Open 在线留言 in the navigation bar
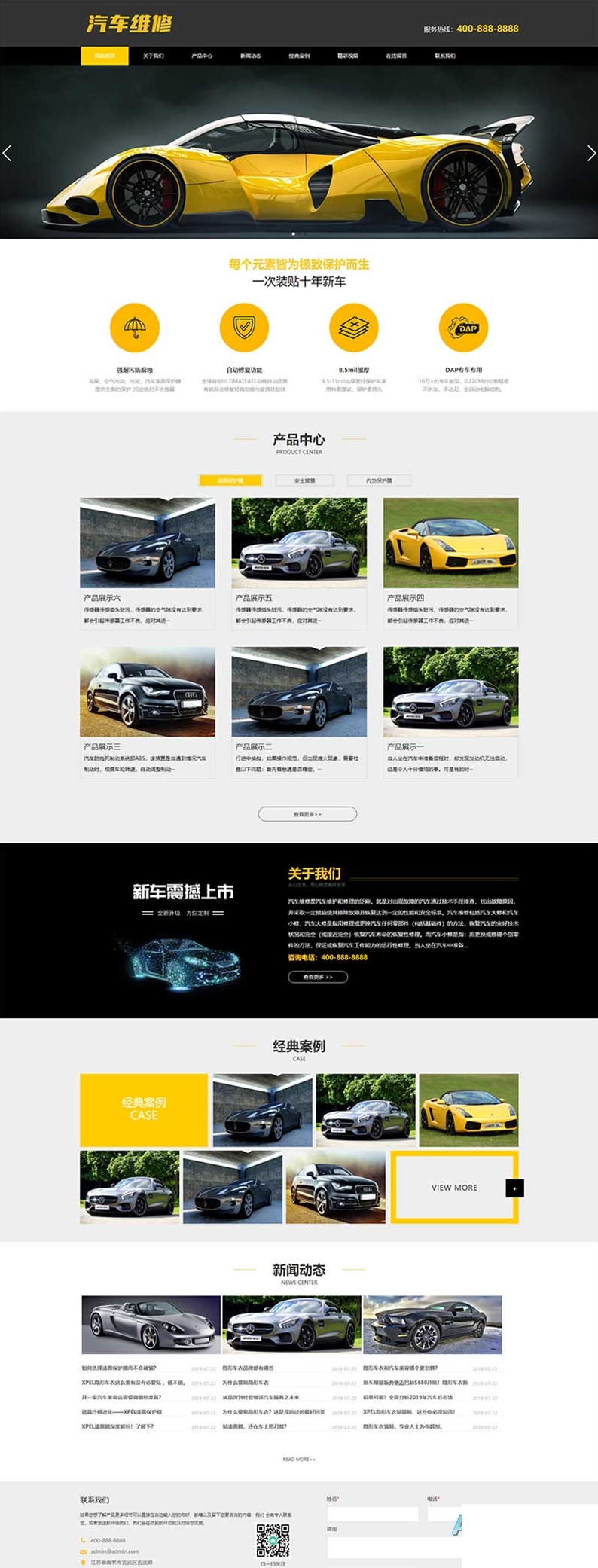 point(396,56)
